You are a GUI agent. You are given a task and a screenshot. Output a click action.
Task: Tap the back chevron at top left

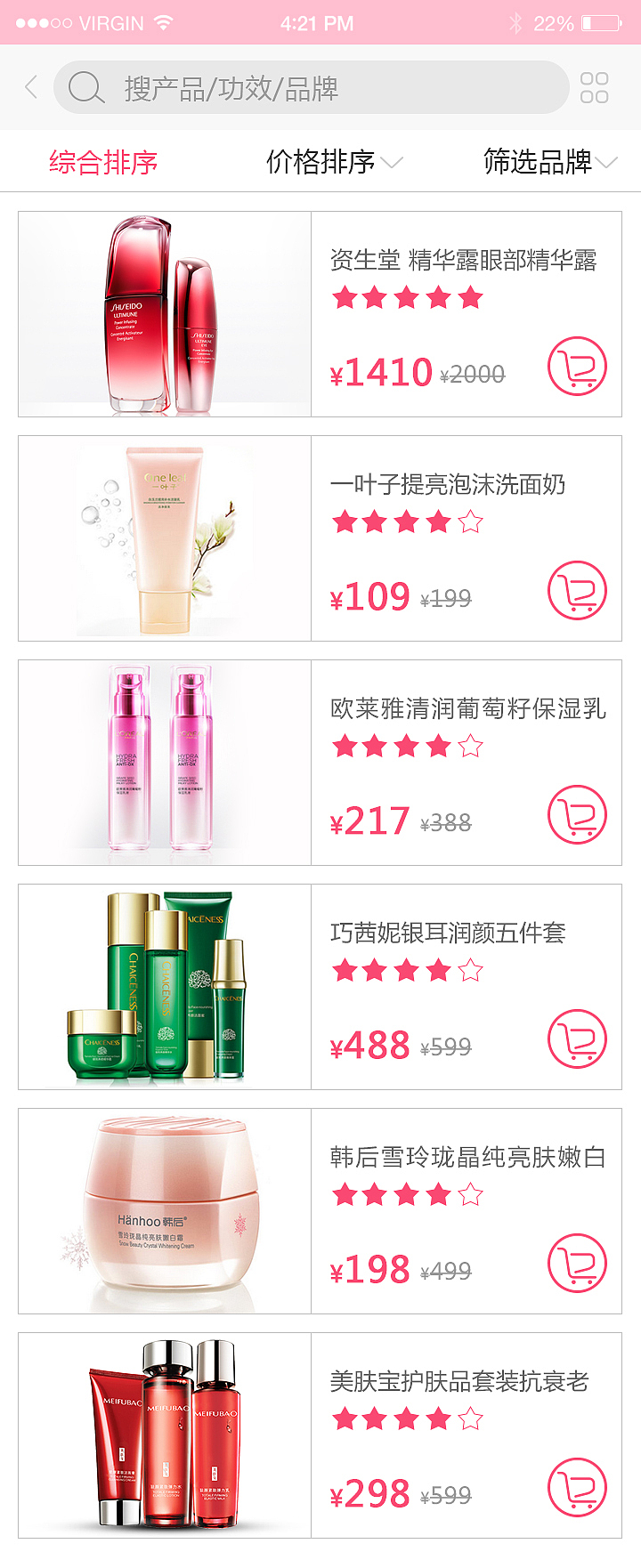30,87
